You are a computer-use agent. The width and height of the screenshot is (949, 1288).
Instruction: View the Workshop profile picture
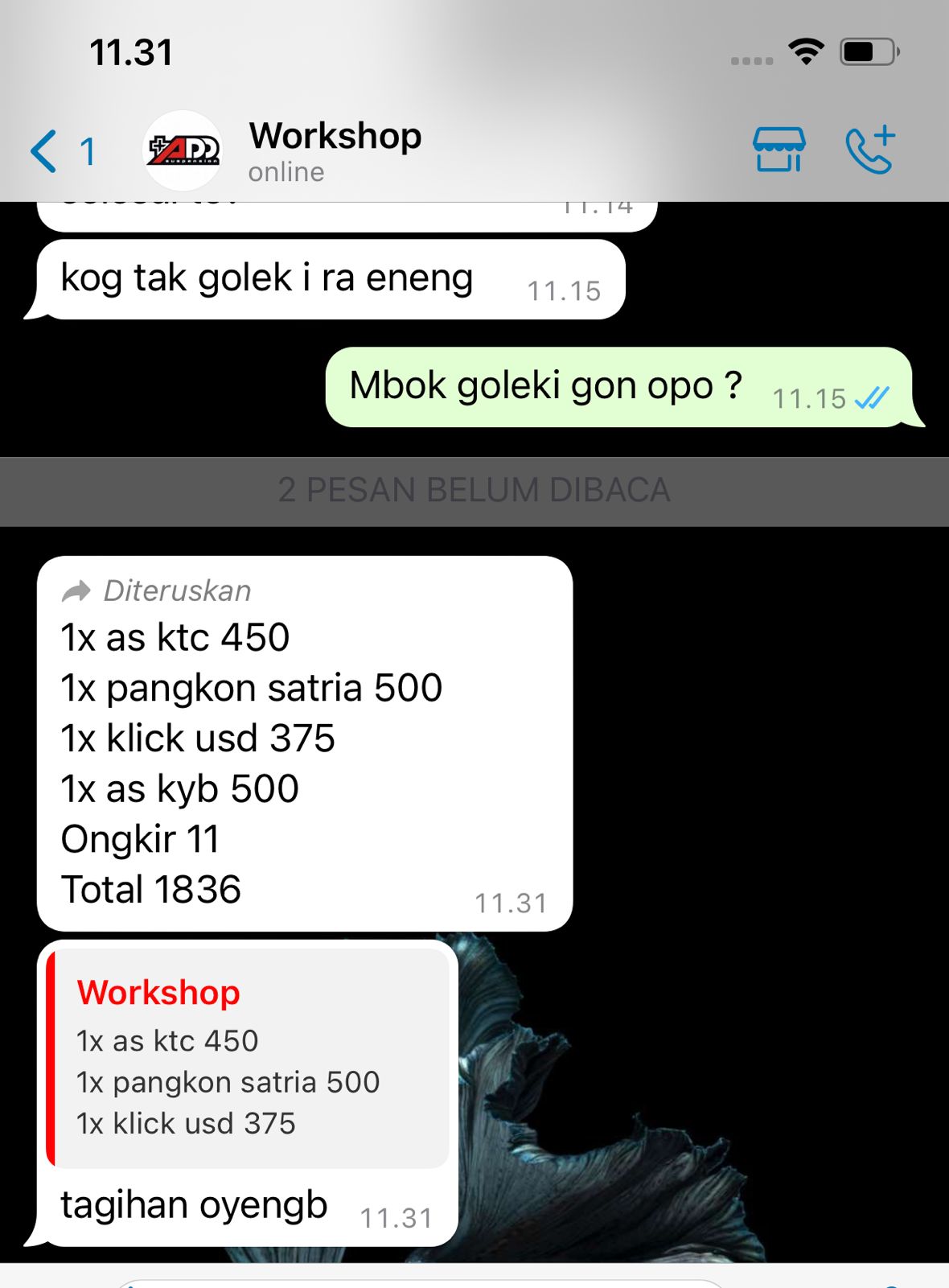(x=183, y=150)
